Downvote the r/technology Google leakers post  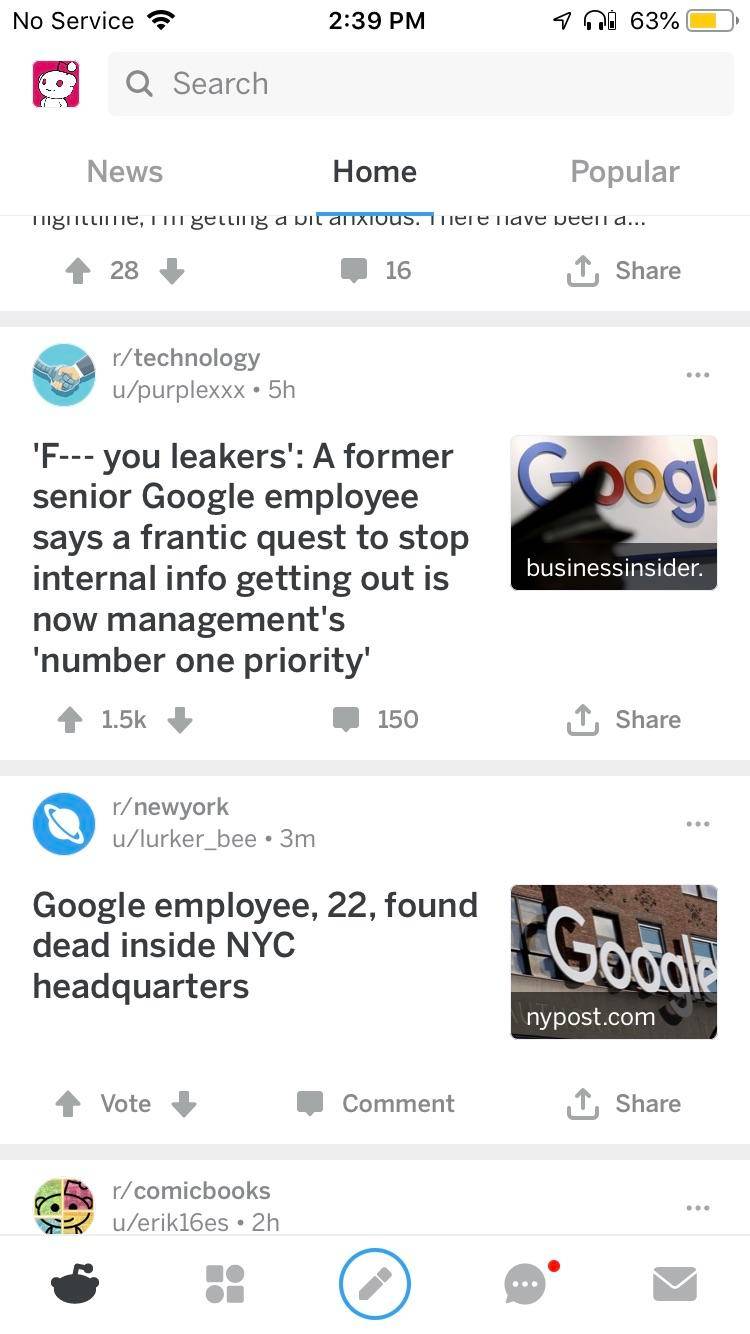[180, 720]
